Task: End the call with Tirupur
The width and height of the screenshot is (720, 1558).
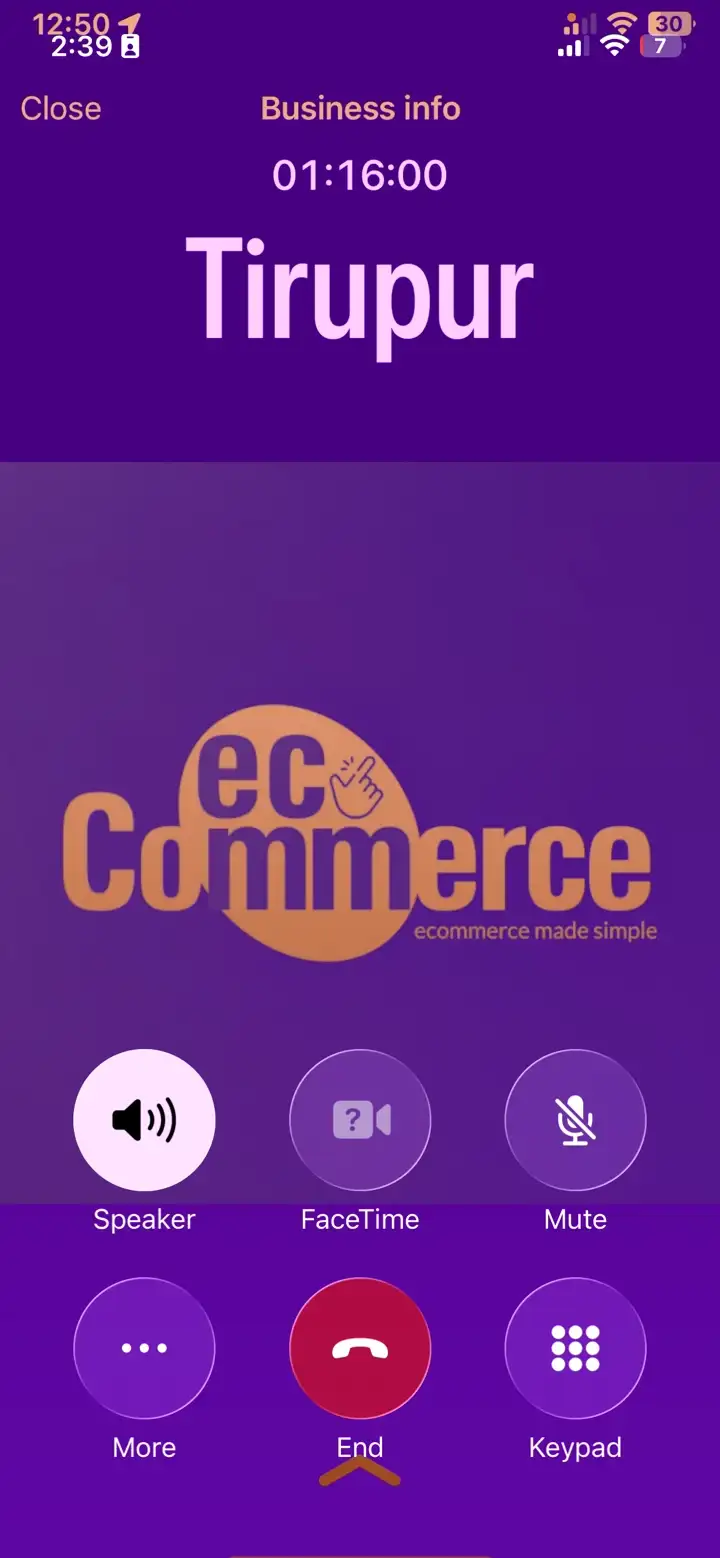Action: pos(360,1348)
